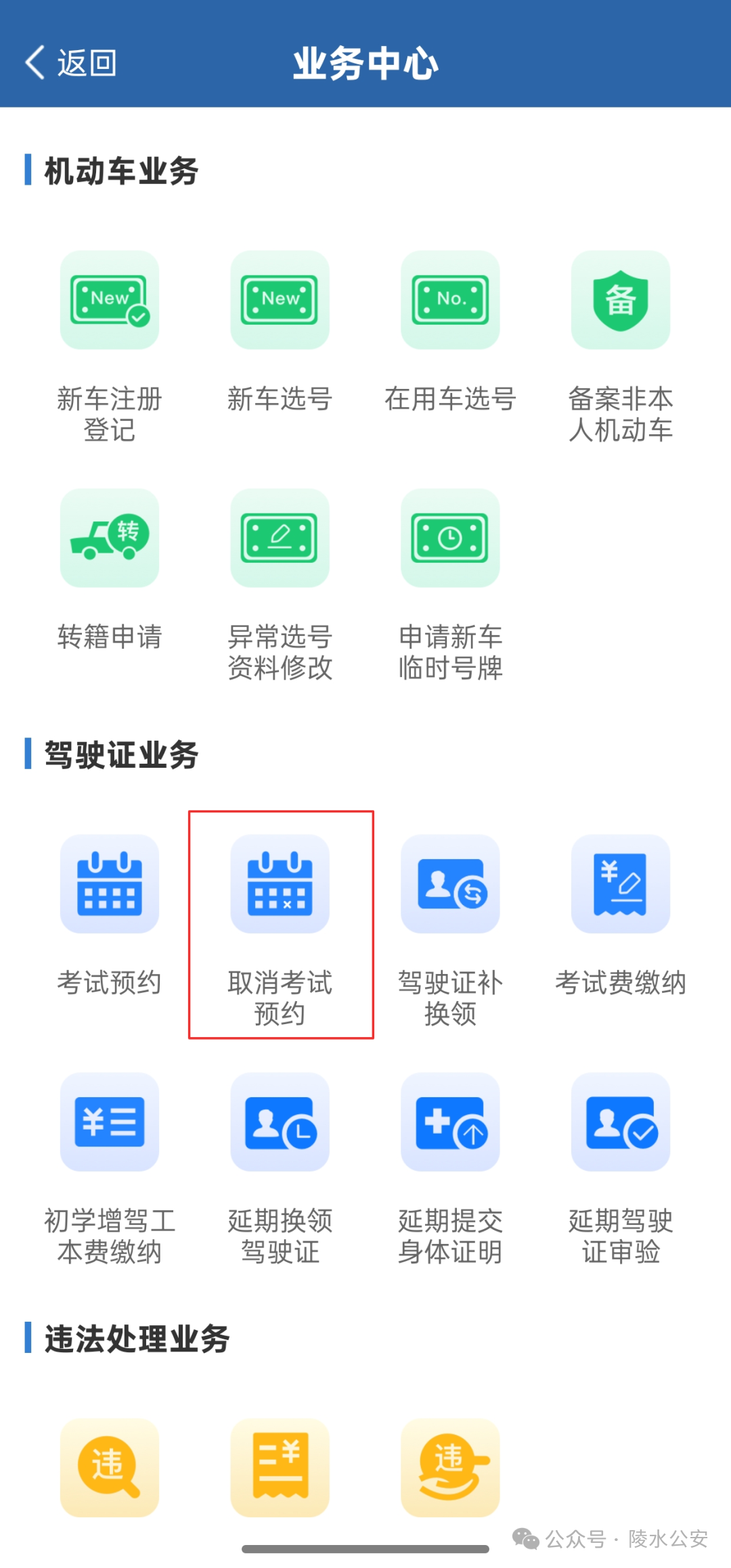The height and width of the screenshot is (1568, 731).
Task: Open 在用车选号 service
Action: [450, 300]
